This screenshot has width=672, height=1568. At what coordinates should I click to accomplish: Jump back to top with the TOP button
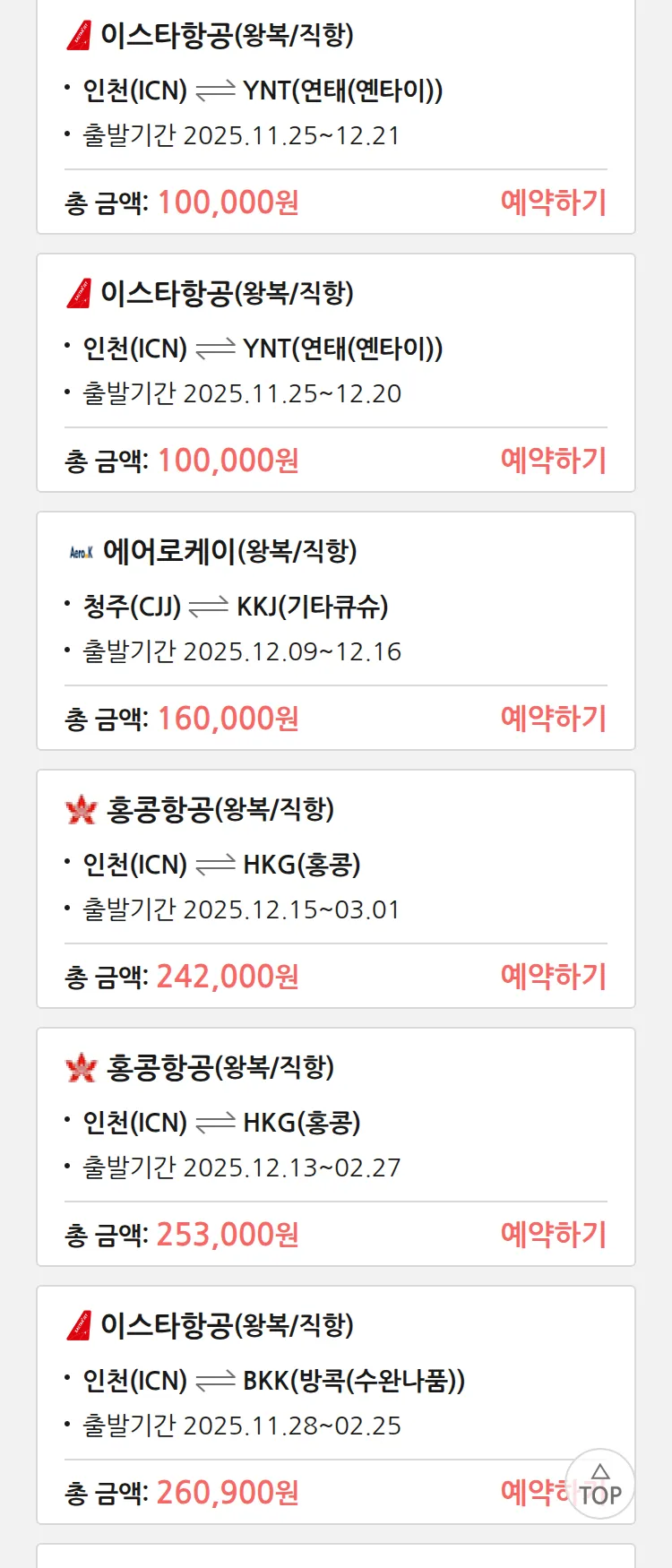(x=600, y=1485)
